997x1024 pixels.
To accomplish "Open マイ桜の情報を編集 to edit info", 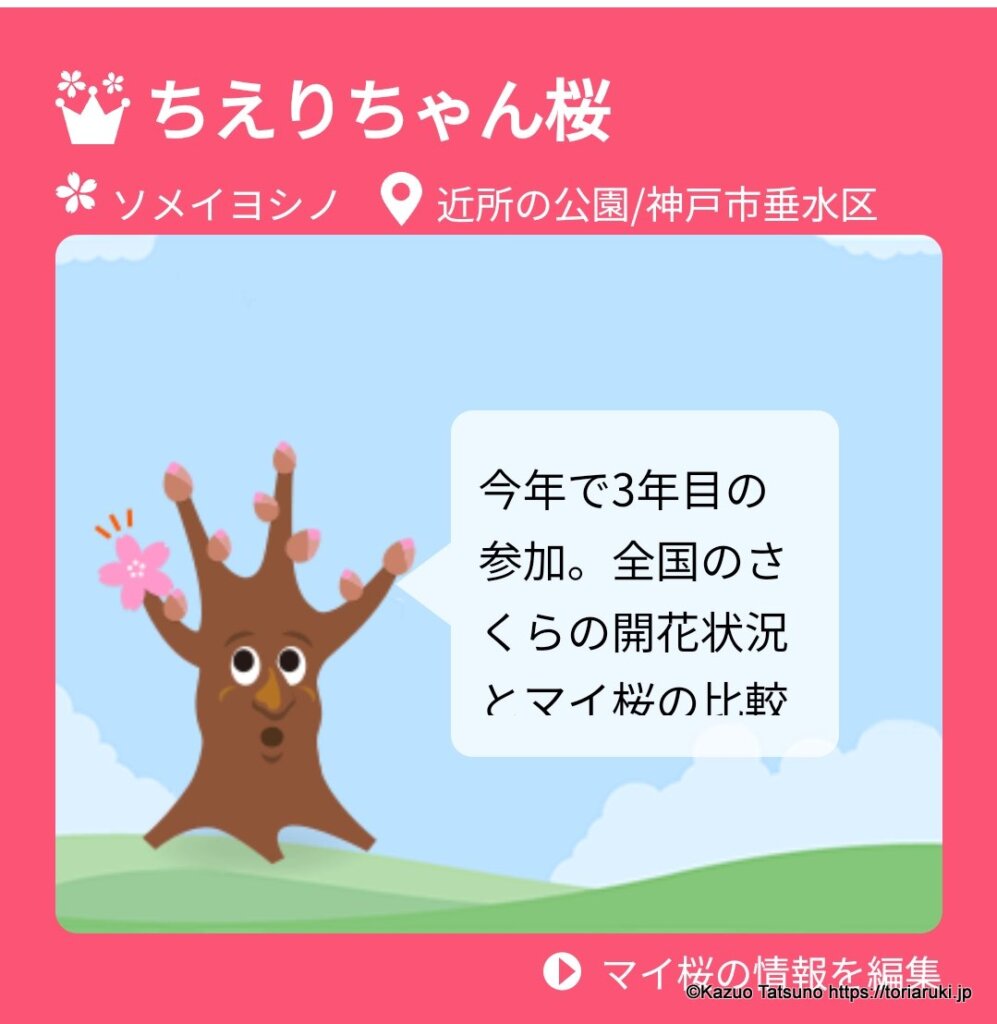I will 745,970.
